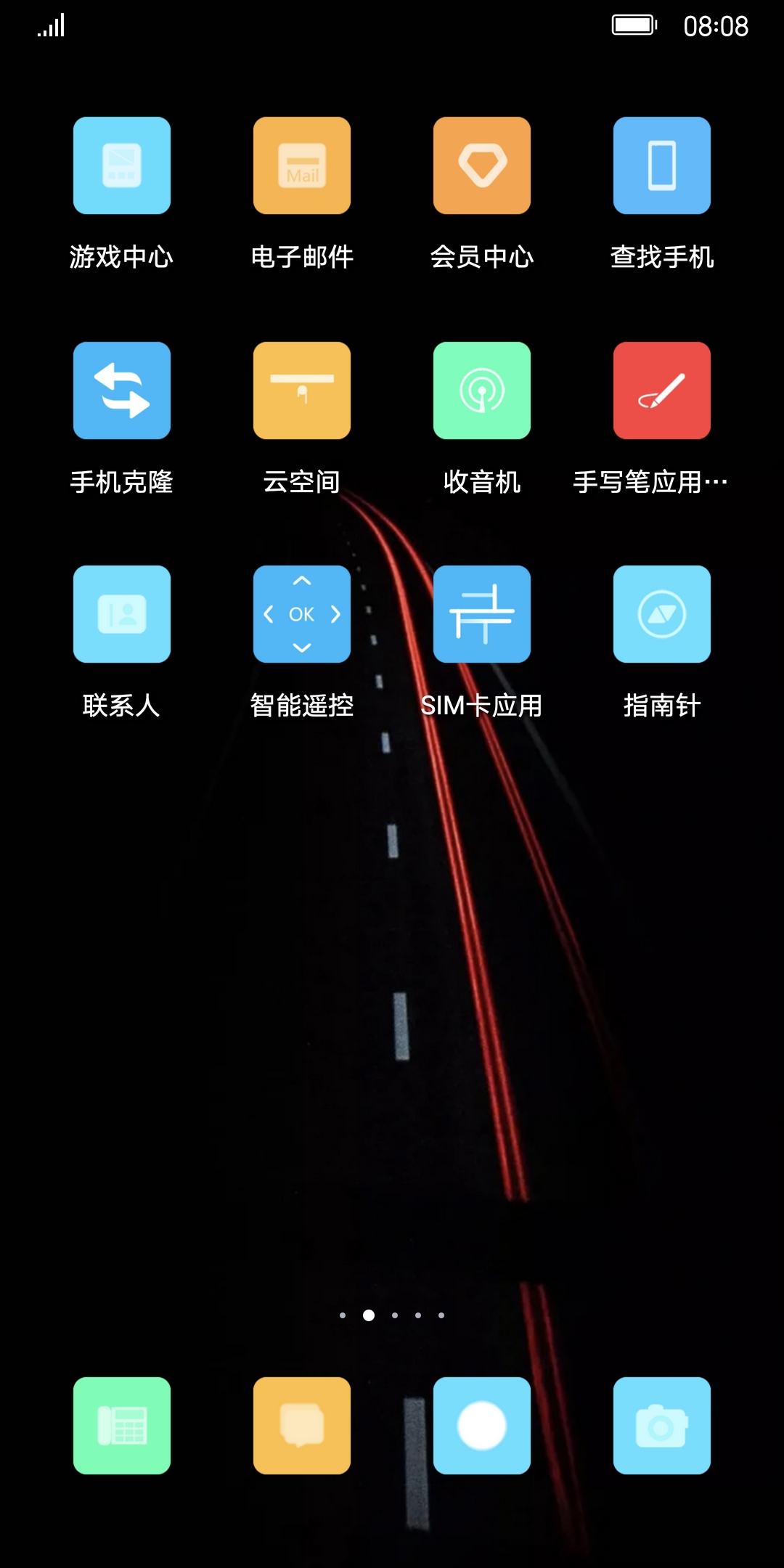This screenshot has height=1568, width=784.
Task: Open SIM卡应用 toolkit
Action: tap(482, 614)
